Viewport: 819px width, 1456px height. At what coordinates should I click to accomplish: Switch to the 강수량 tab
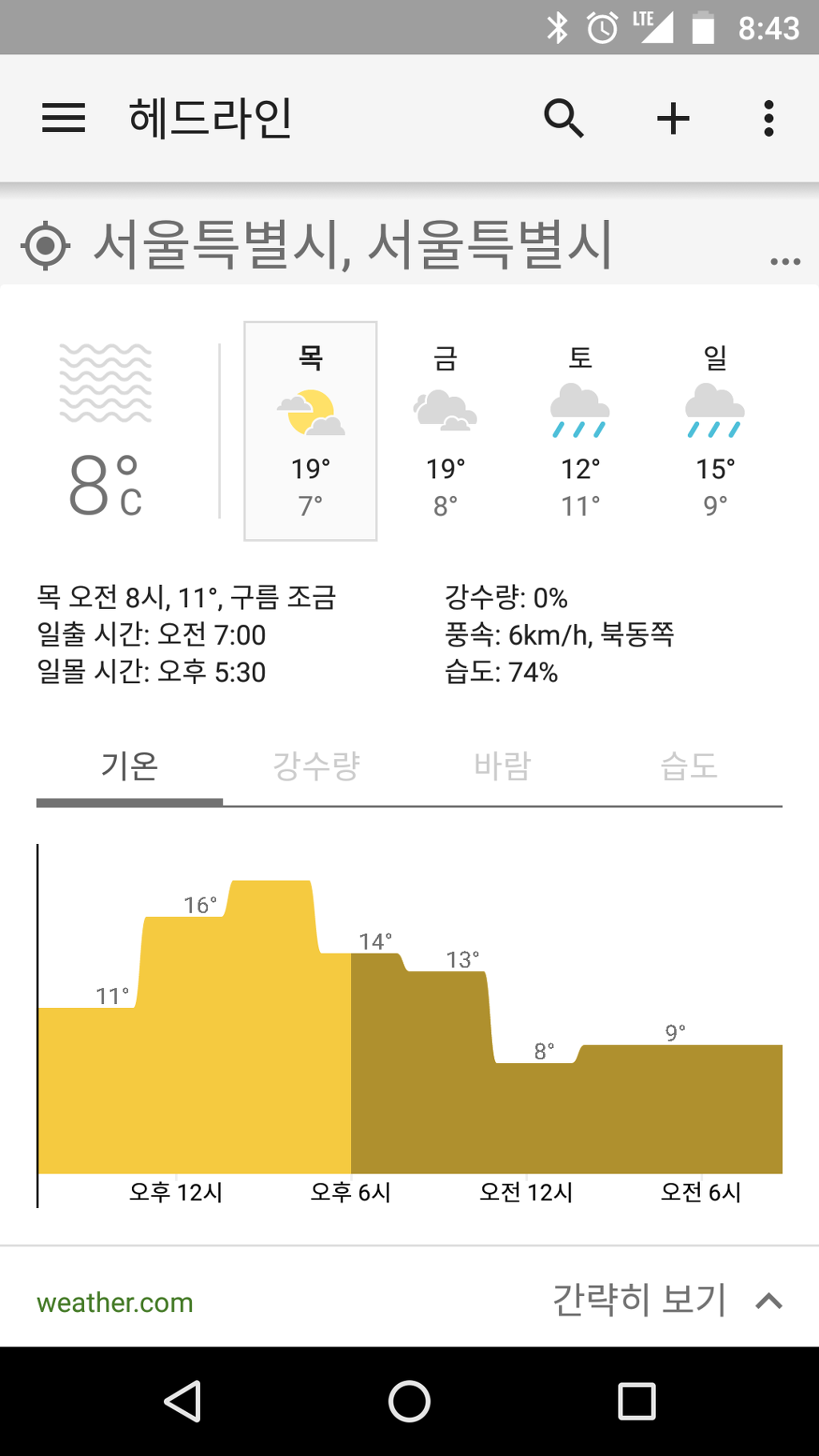tap(316, 766)
